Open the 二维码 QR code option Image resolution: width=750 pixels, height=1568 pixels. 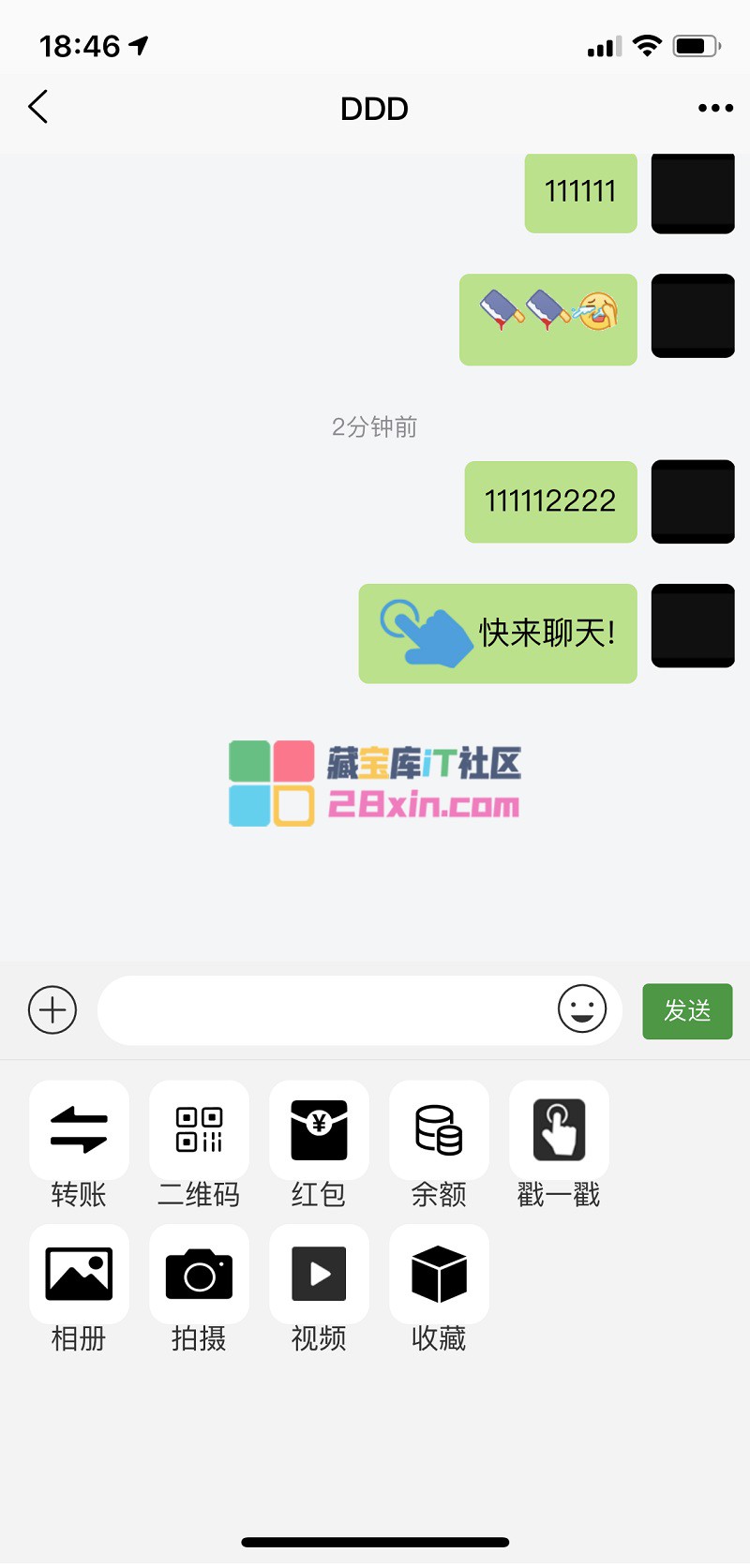199,1130
